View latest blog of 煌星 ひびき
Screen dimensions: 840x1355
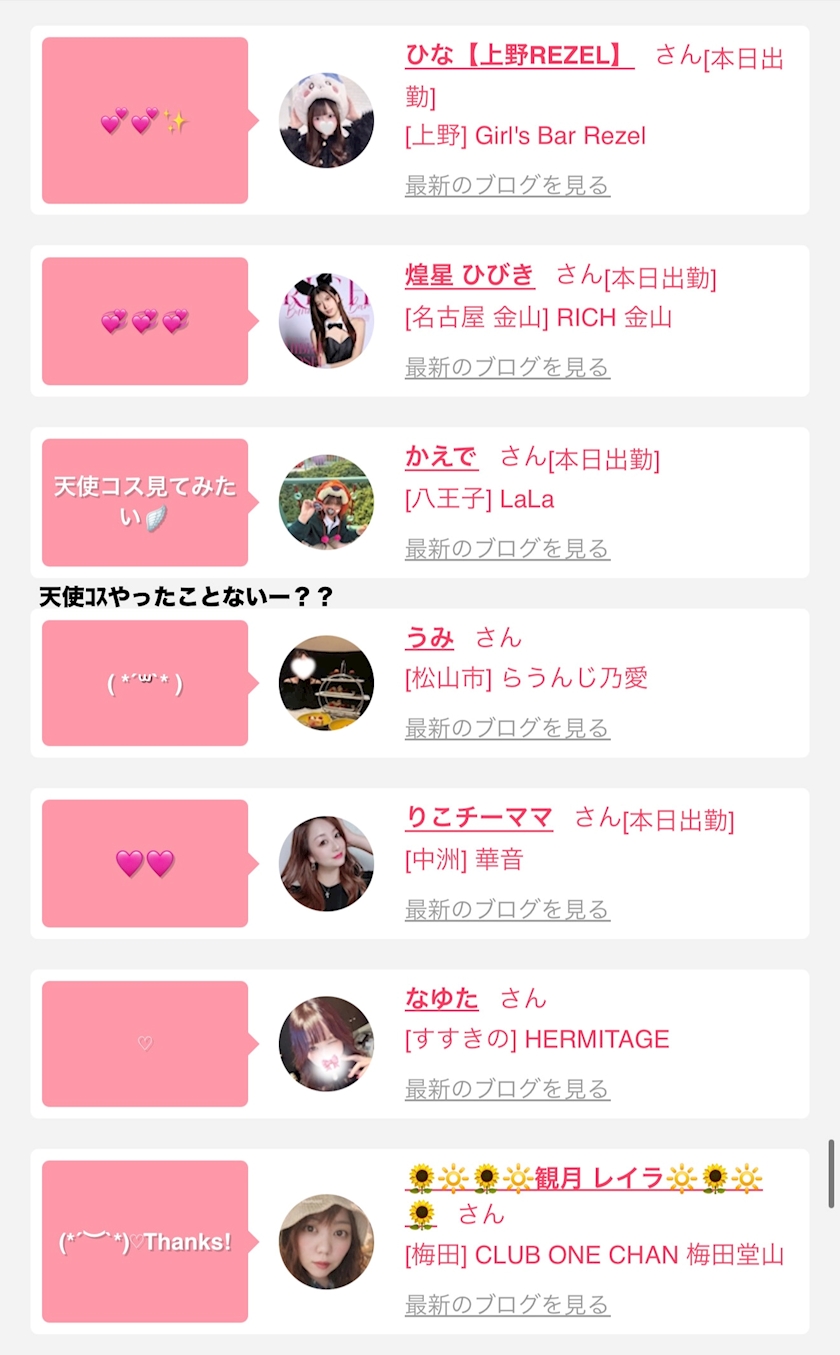[507, 368]
